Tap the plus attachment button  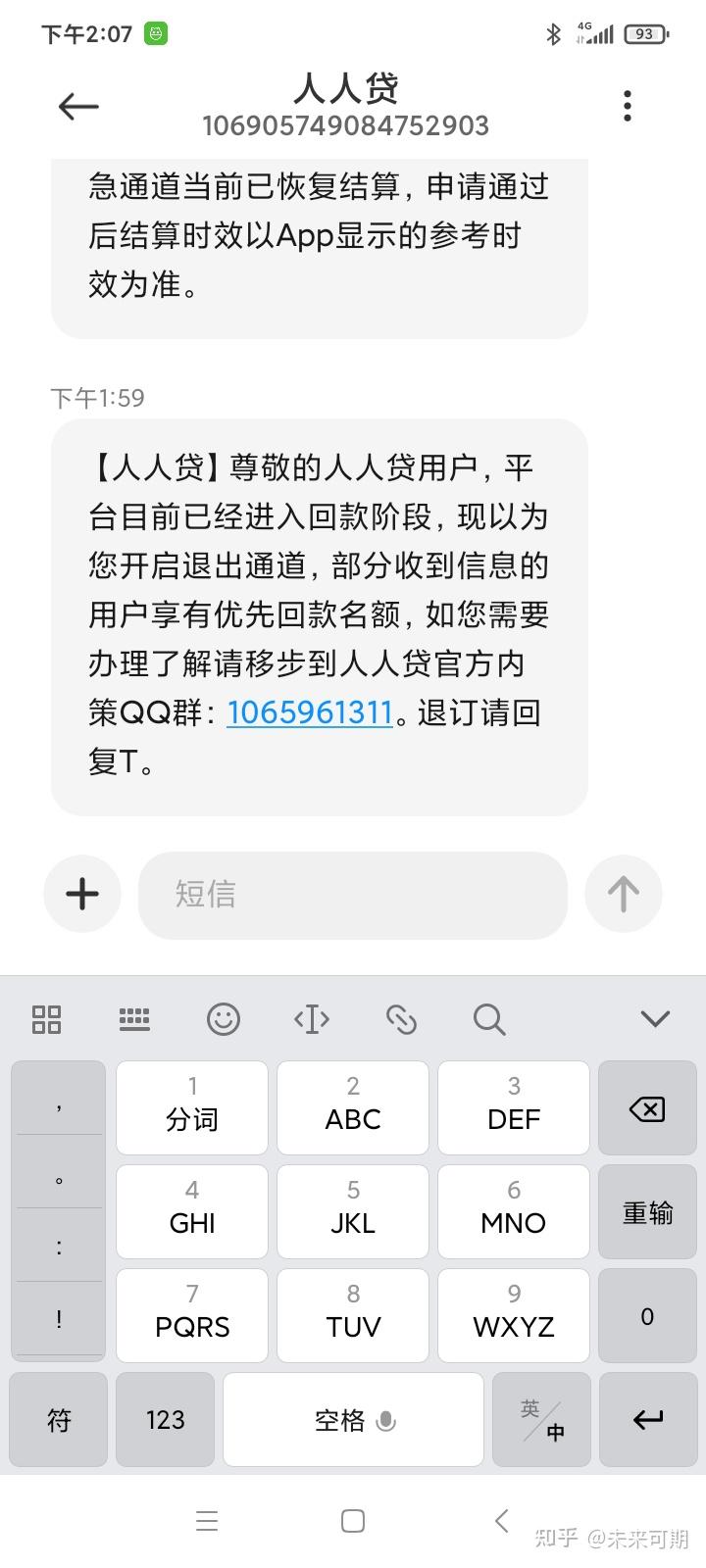click(82, 894)
